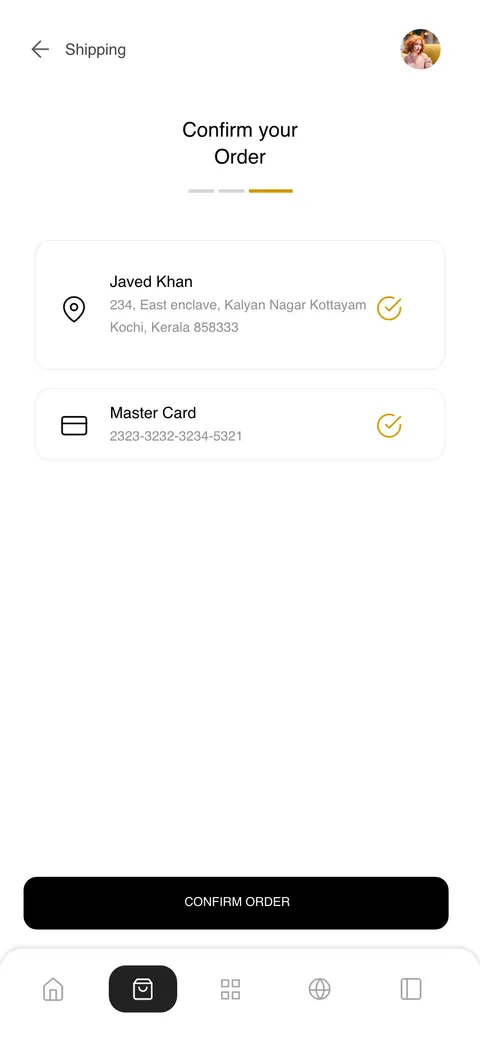Go back to Shipping
The width and height of the screenshot is (480, 1037).
pos(40,50)
